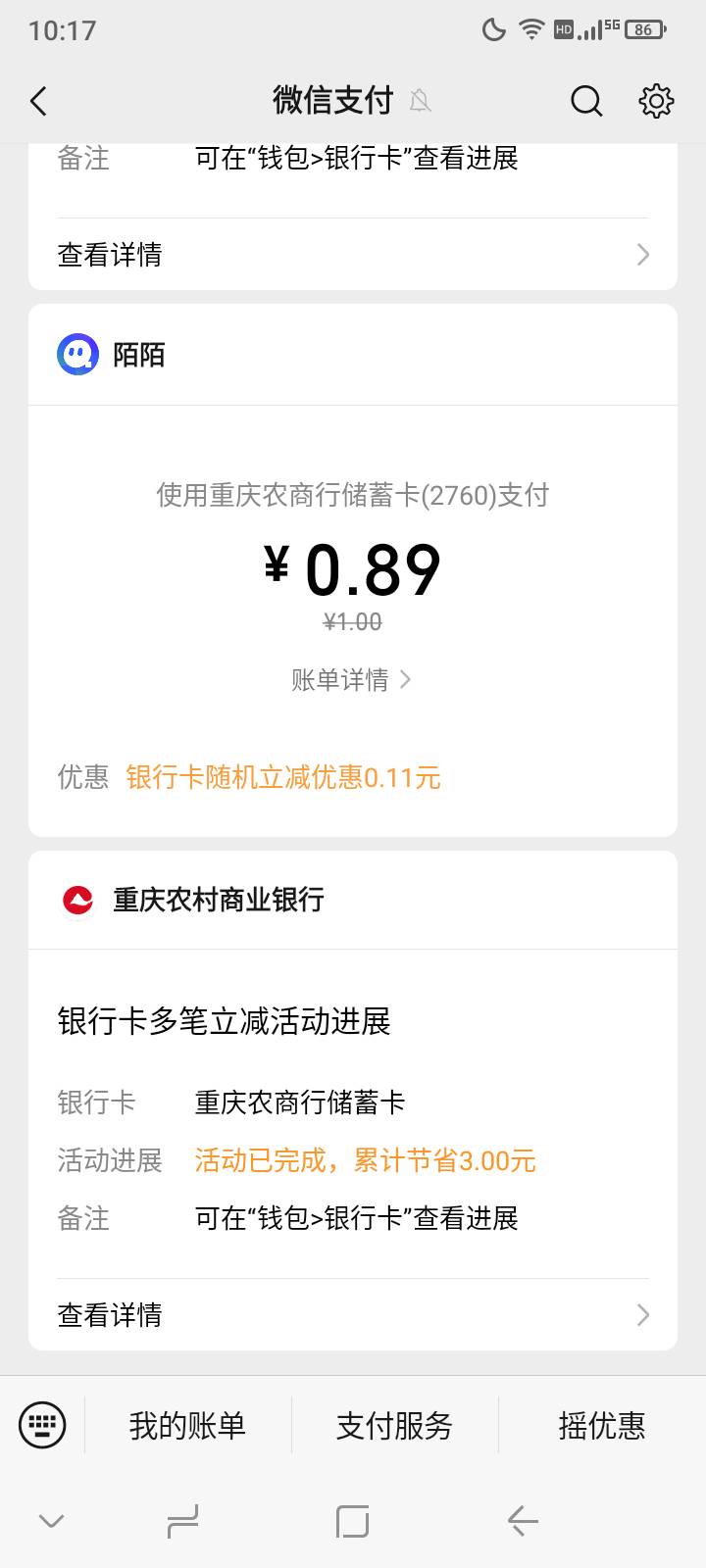
Task: Open the 微信支付 settings gear
Action: coord(656,101)
